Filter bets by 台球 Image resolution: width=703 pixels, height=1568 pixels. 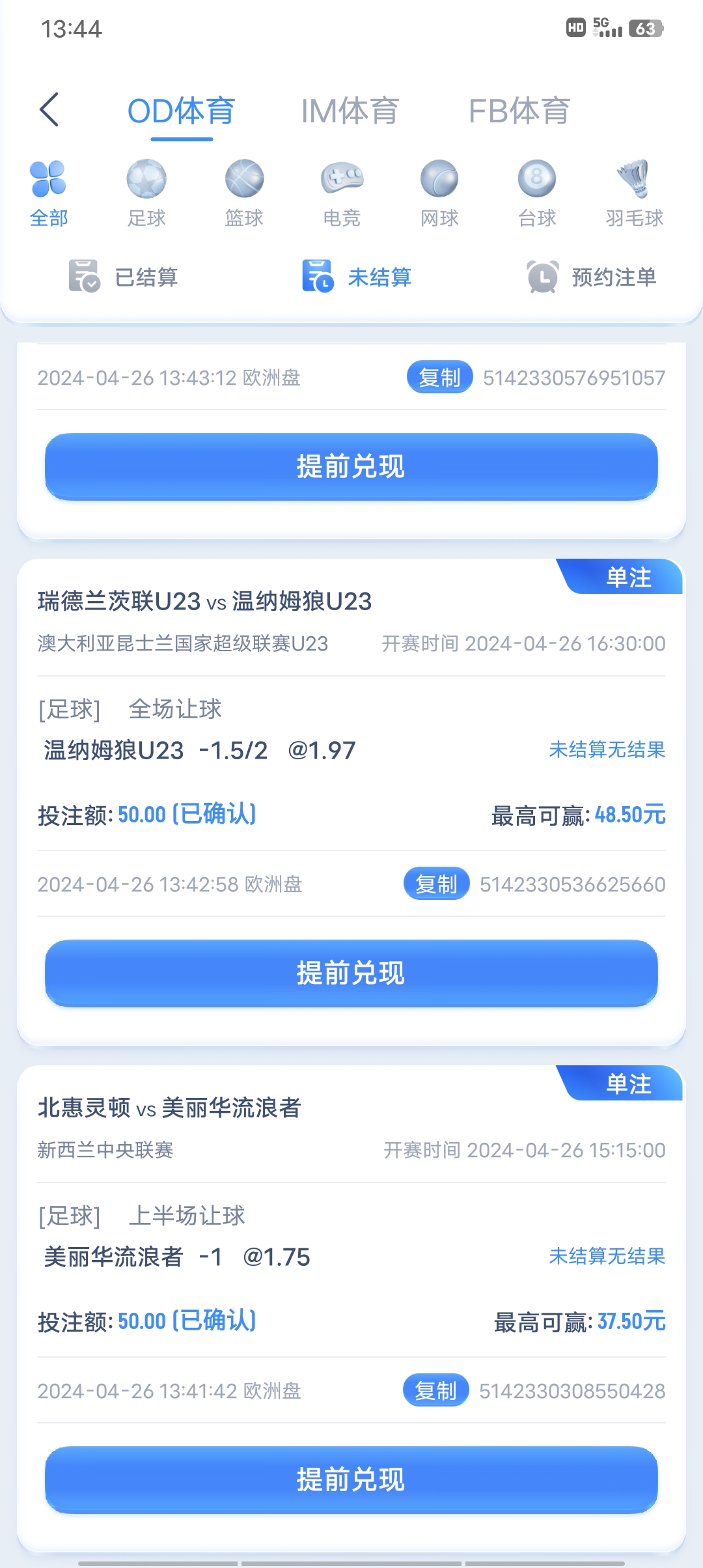point(537,193)
